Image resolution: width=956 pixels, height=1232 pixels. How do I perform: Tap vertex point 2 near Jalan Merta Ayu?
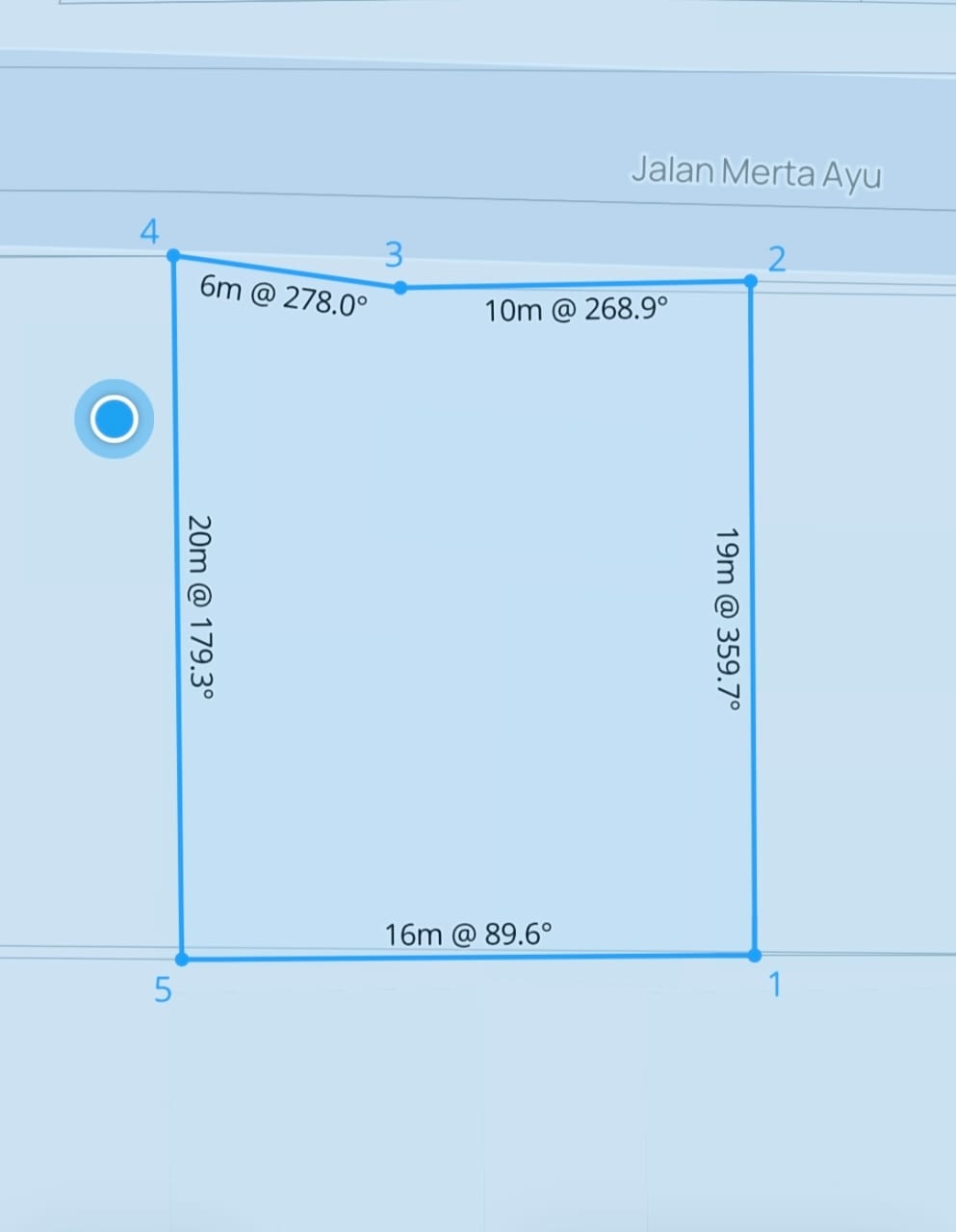point(751,281)
